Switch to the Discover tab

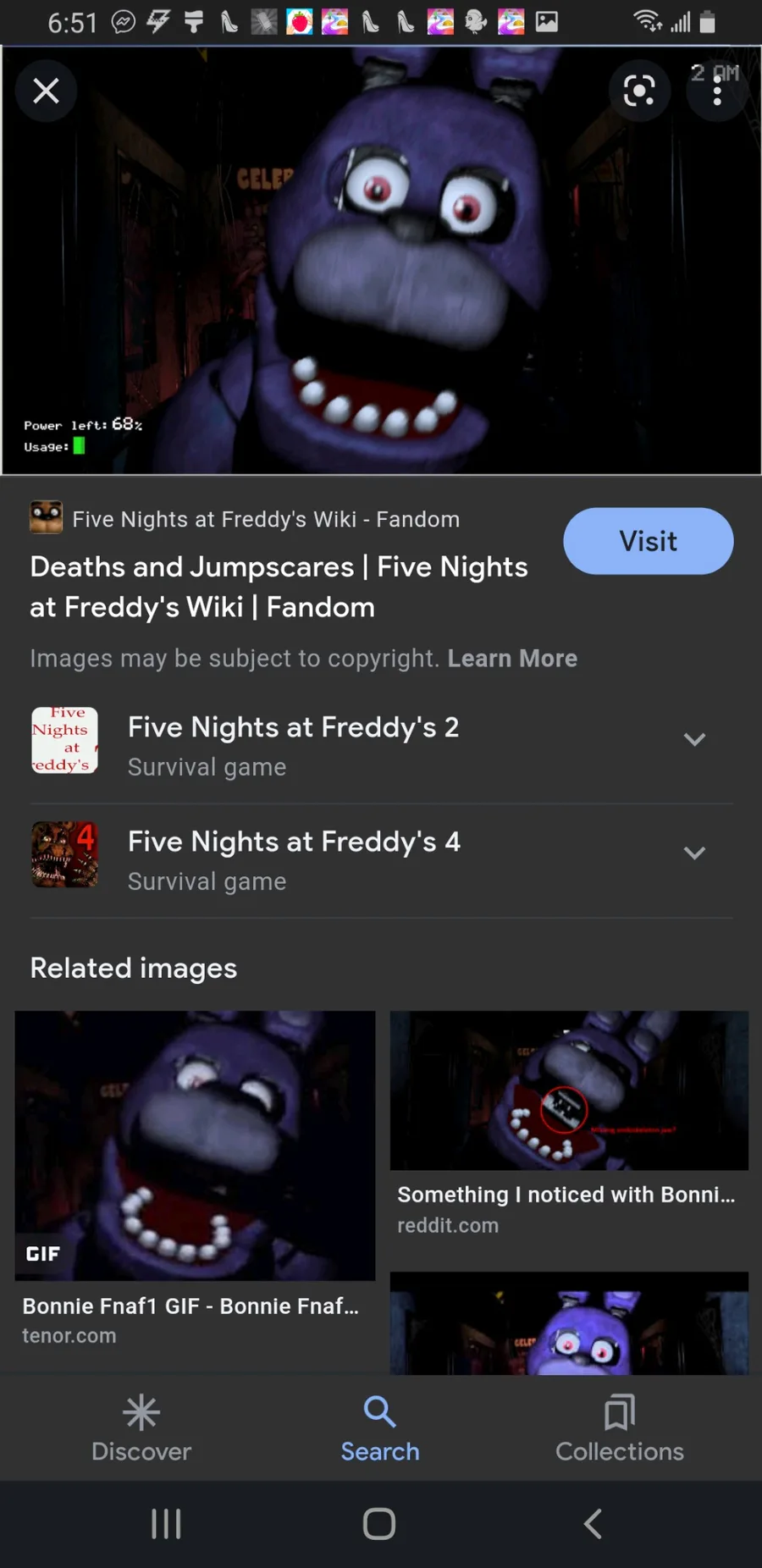141,1427
